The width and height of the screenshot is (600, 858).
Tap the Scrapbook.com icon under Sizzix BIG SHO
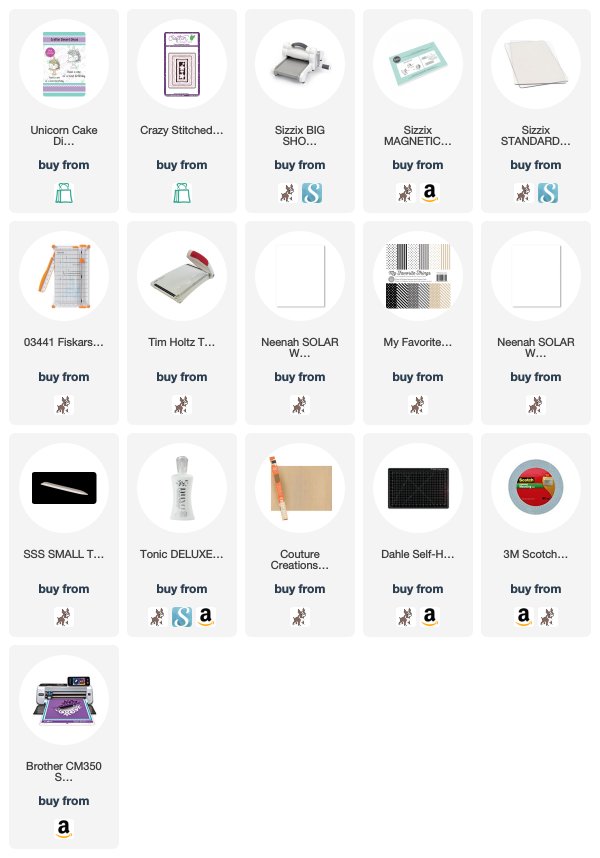pos(312,193)
